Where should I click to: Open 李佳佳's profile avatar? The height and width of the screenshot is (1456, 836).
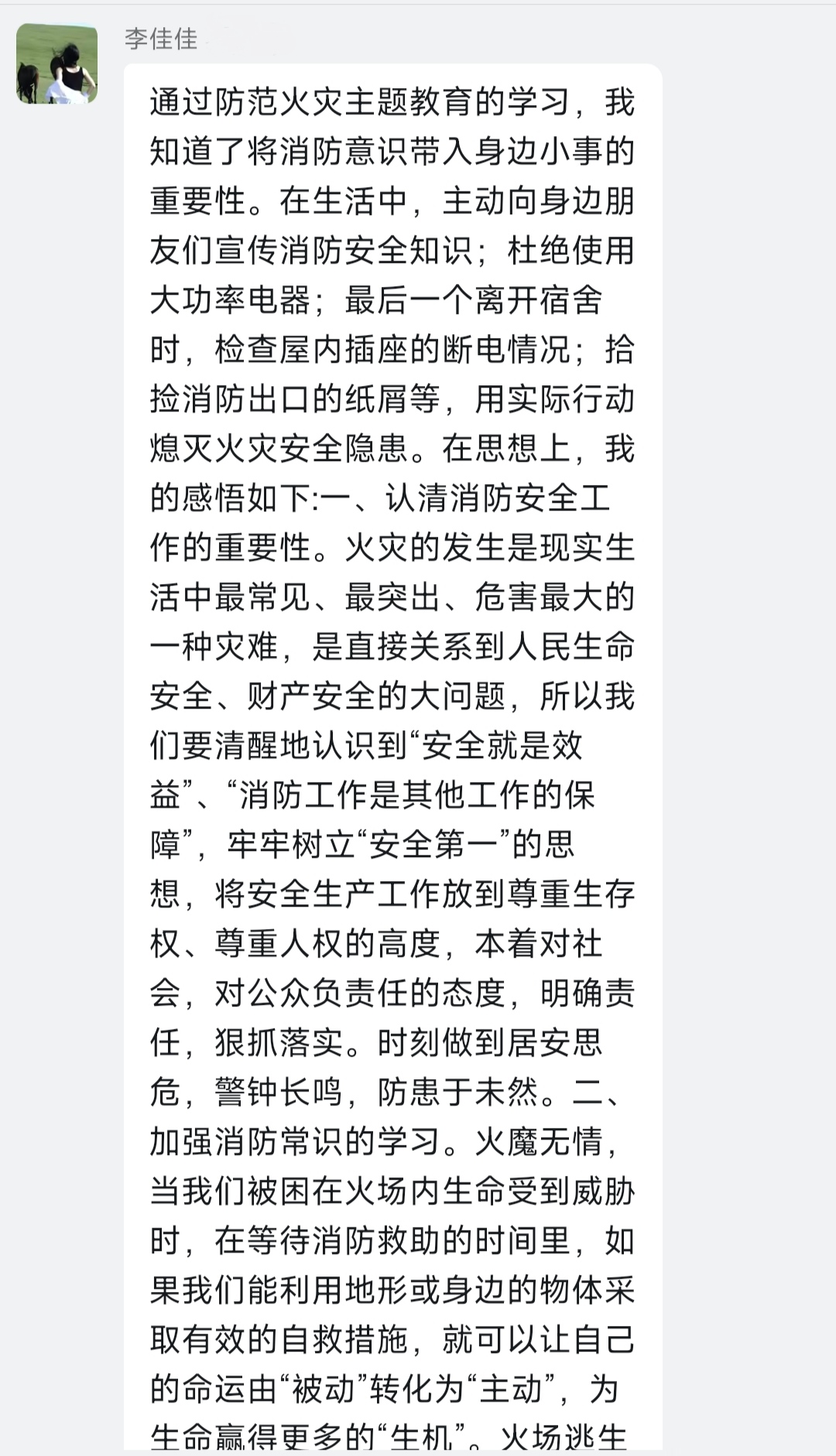57,63
